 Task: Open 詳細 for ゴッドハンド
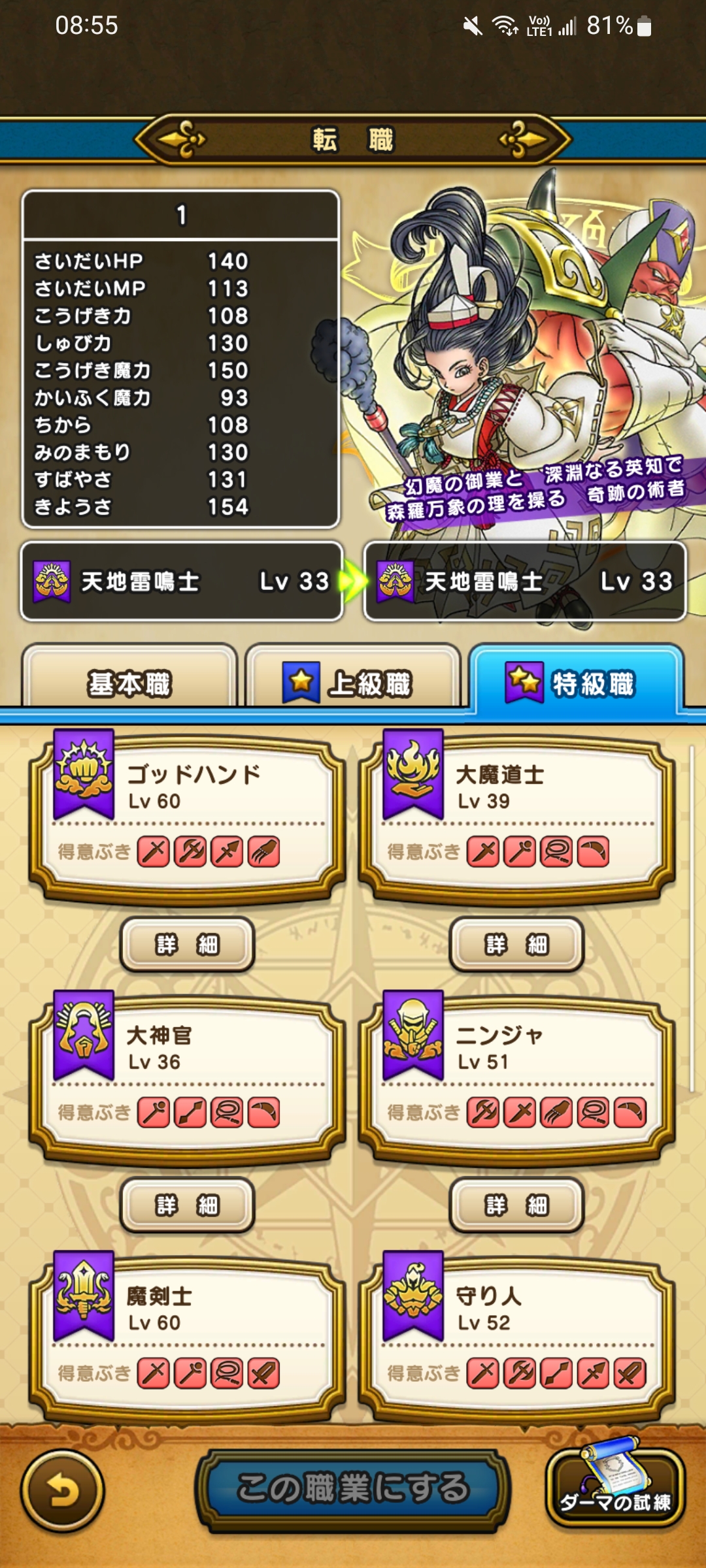188,944
